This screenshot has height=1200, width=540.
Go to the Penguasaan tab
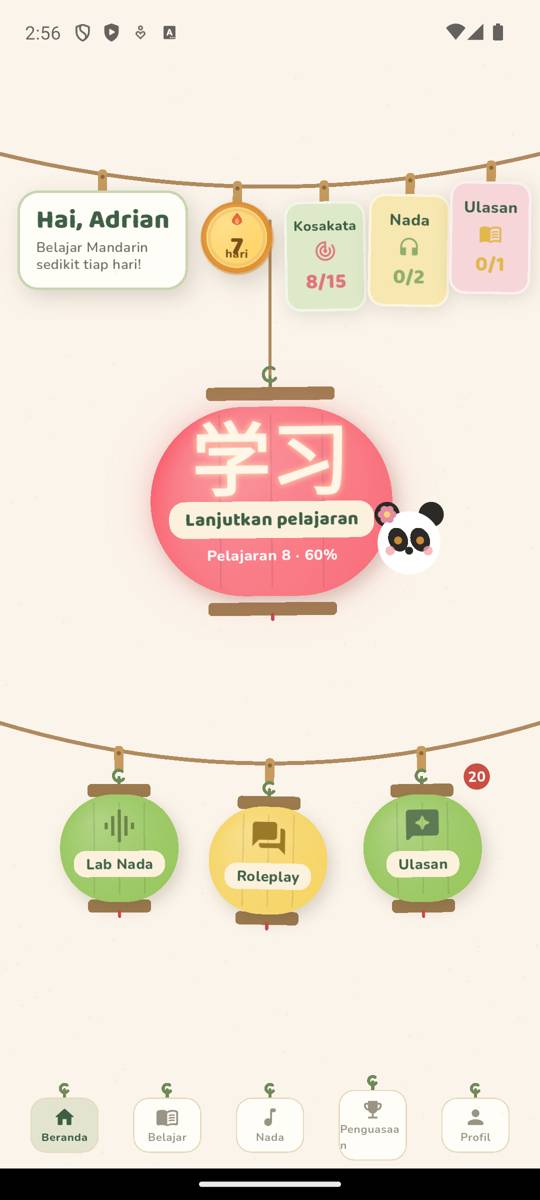coord(373,1125)
